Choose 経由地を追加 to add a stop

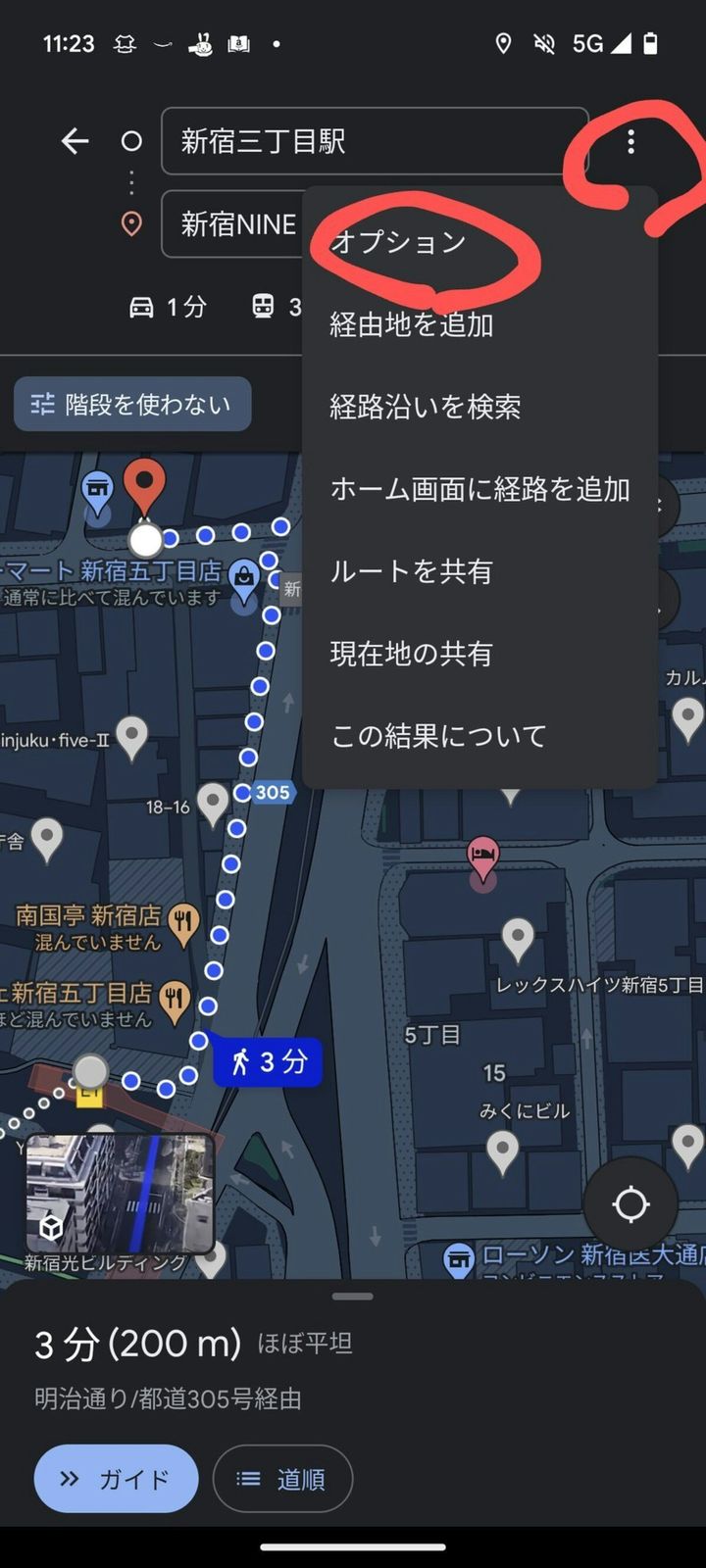tap(411, 324)
